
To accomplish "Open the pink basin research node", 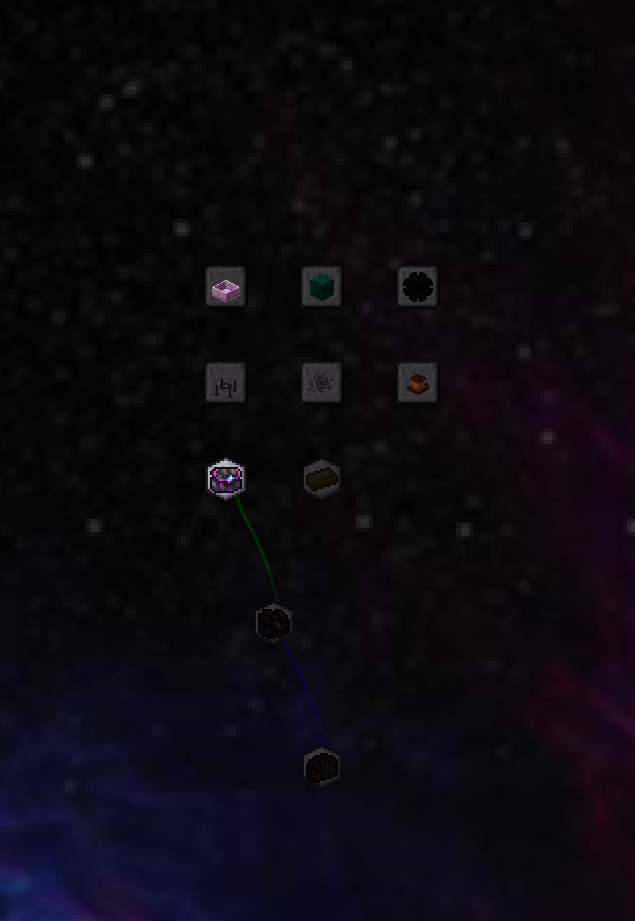I will (x=225, y=287).
